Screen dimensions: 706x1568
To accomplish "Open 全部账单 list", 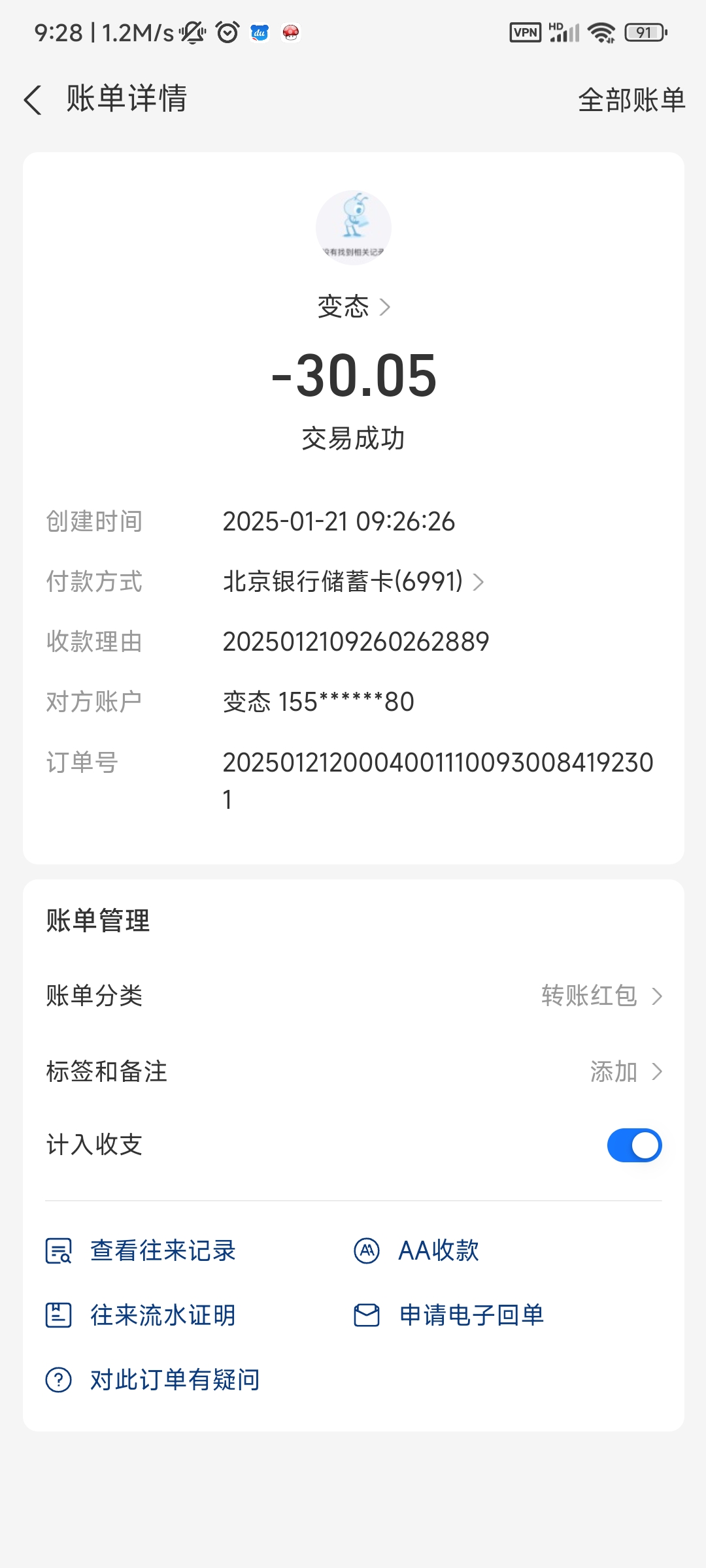I will [x=631, y=100].
